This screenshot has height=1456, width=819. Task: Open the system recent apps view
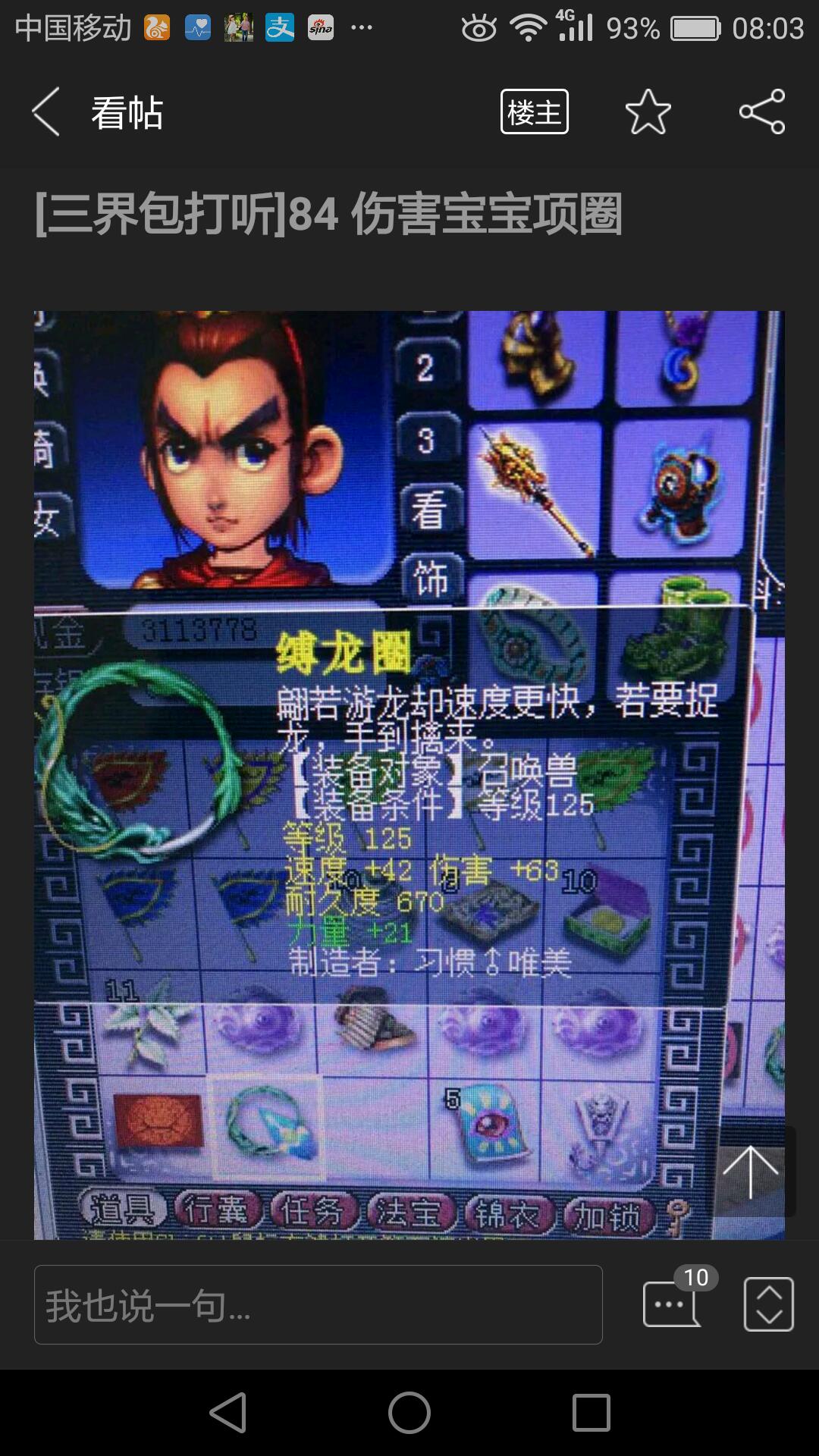point(591,1414)
